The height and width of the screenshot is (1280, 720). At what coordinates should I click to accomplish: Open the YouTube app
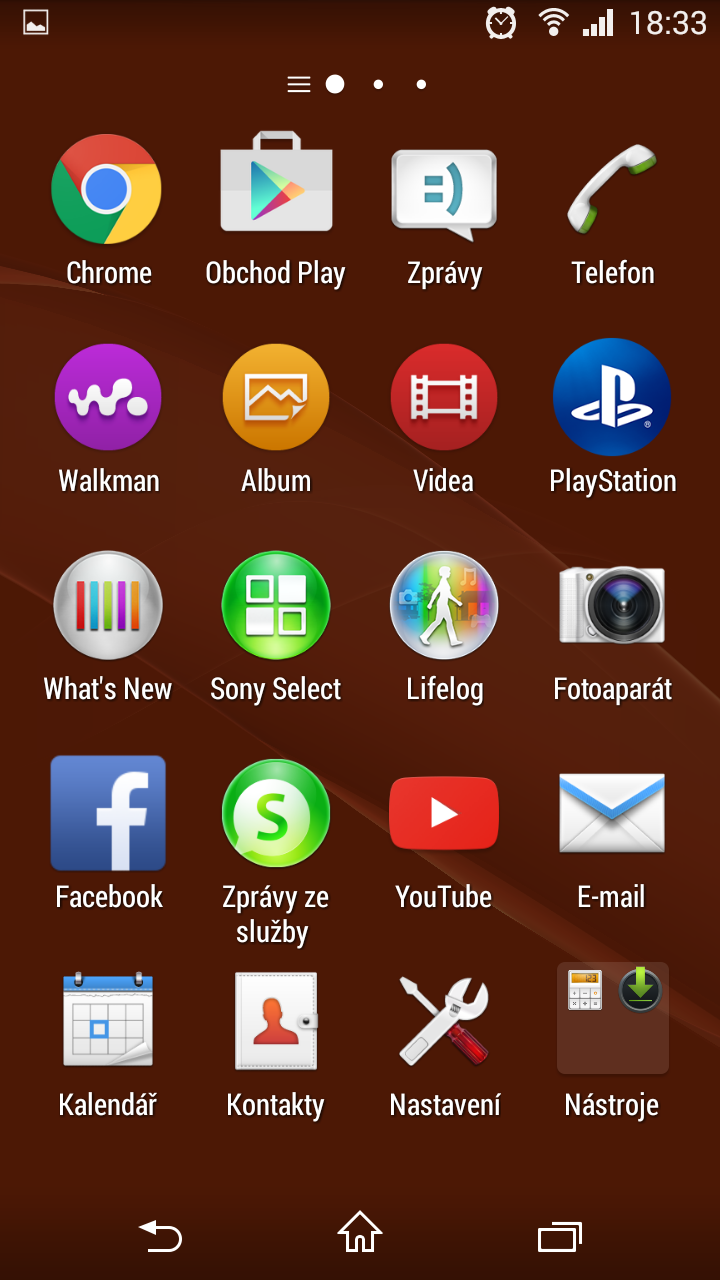click(444, 813)
